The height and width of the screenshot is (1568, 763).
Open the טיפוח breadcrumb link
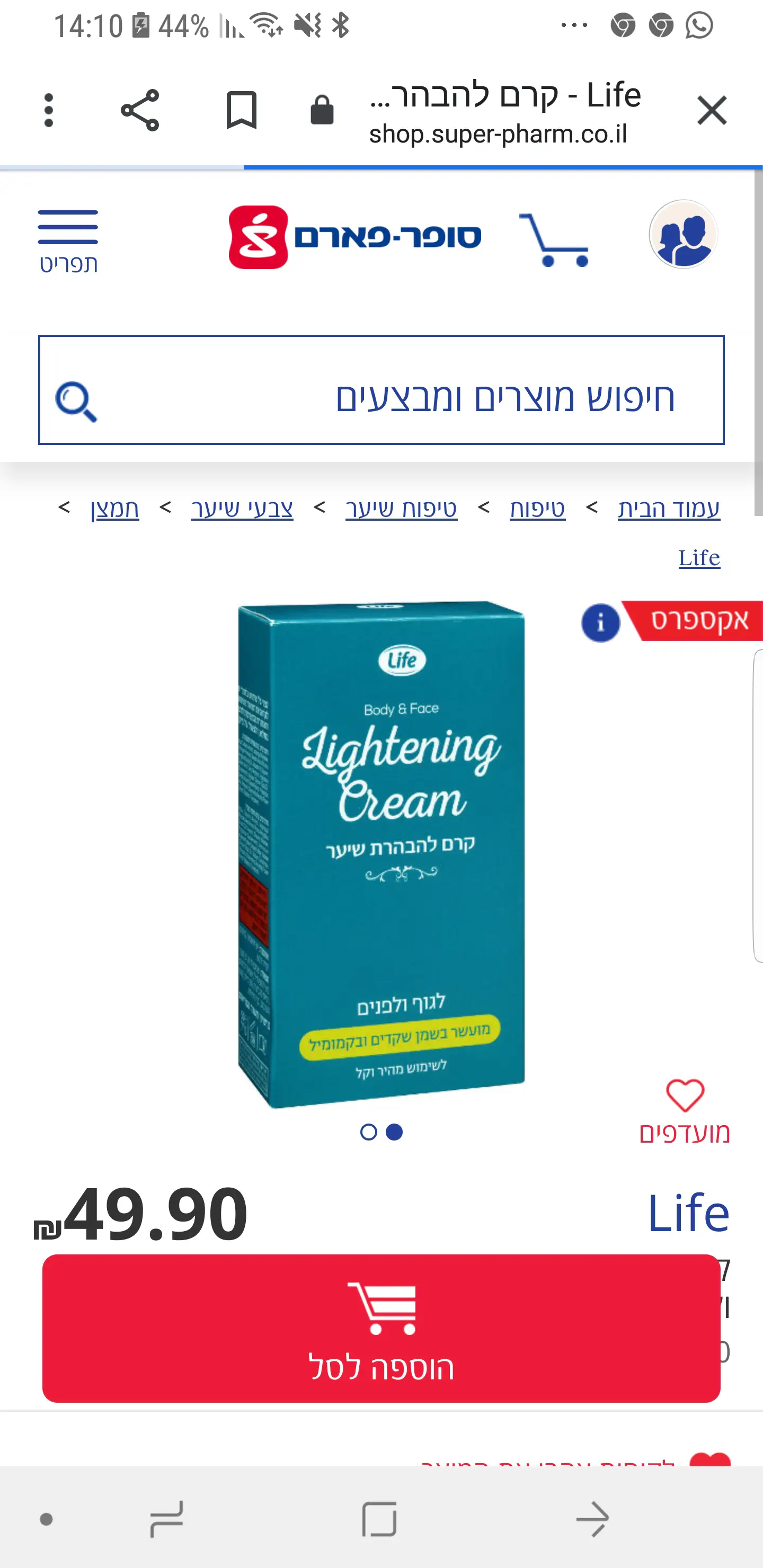(x=537, y=508)
